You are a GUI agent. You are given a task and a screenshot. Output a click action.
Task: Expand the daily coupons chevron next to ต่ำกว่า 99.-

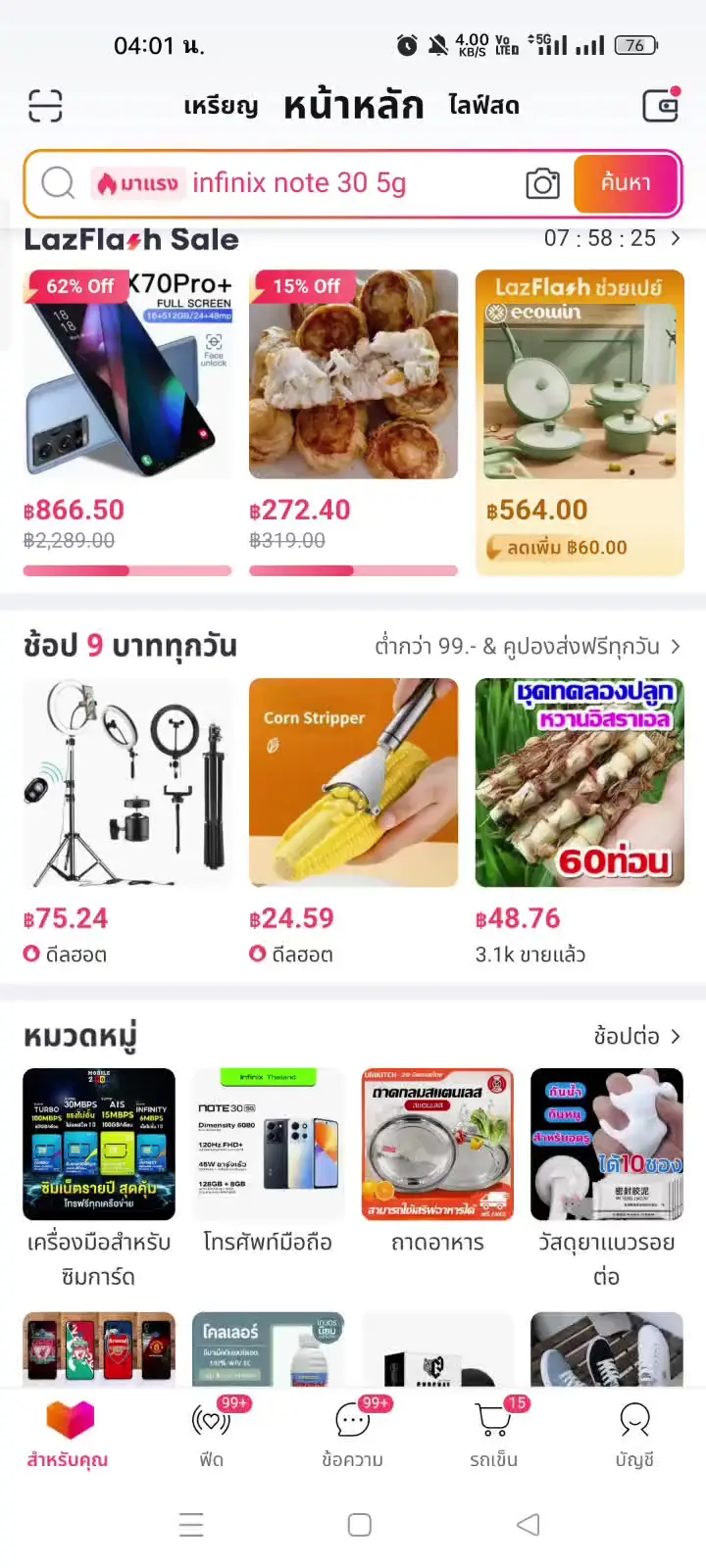[676, 646]
